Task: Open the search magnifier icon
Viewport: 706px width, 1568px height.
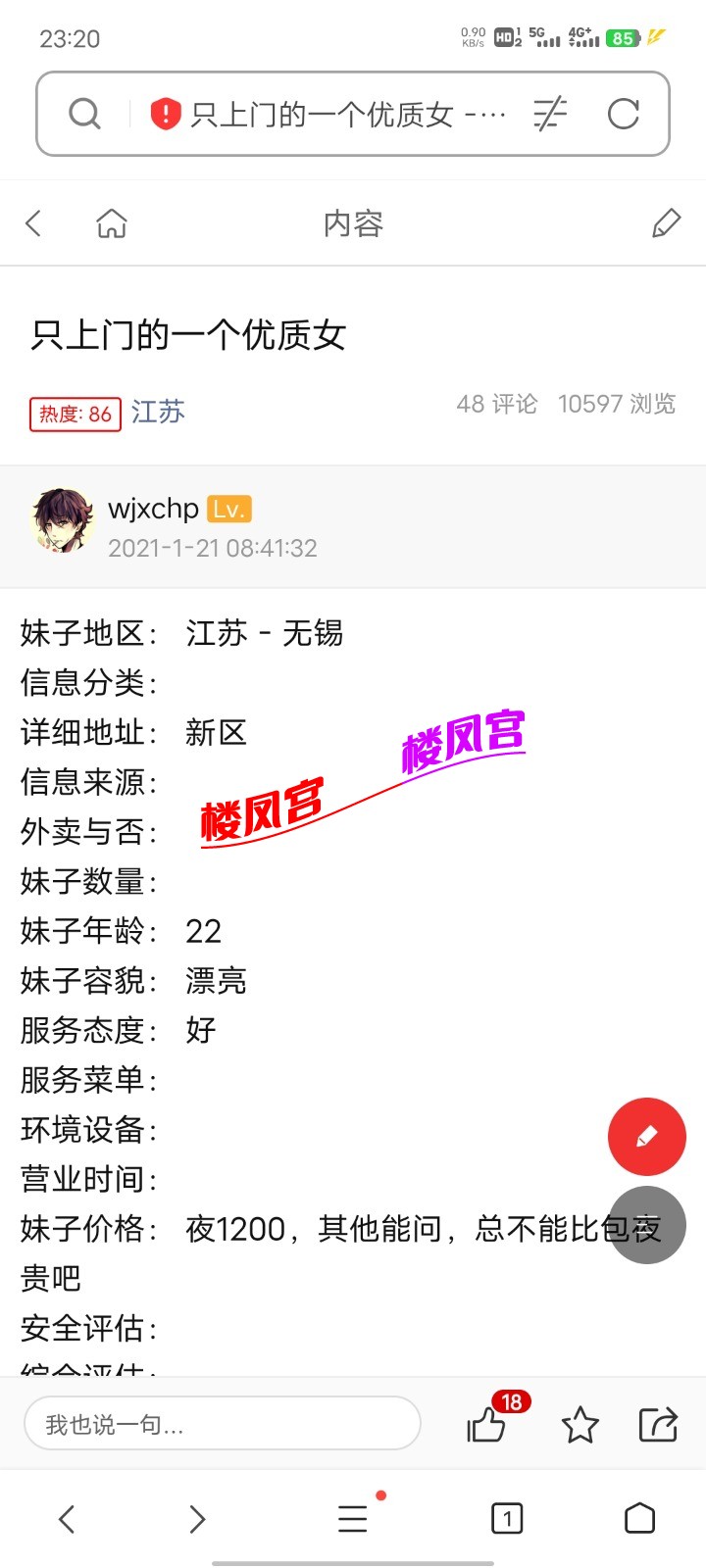Action: pos(85,114)
